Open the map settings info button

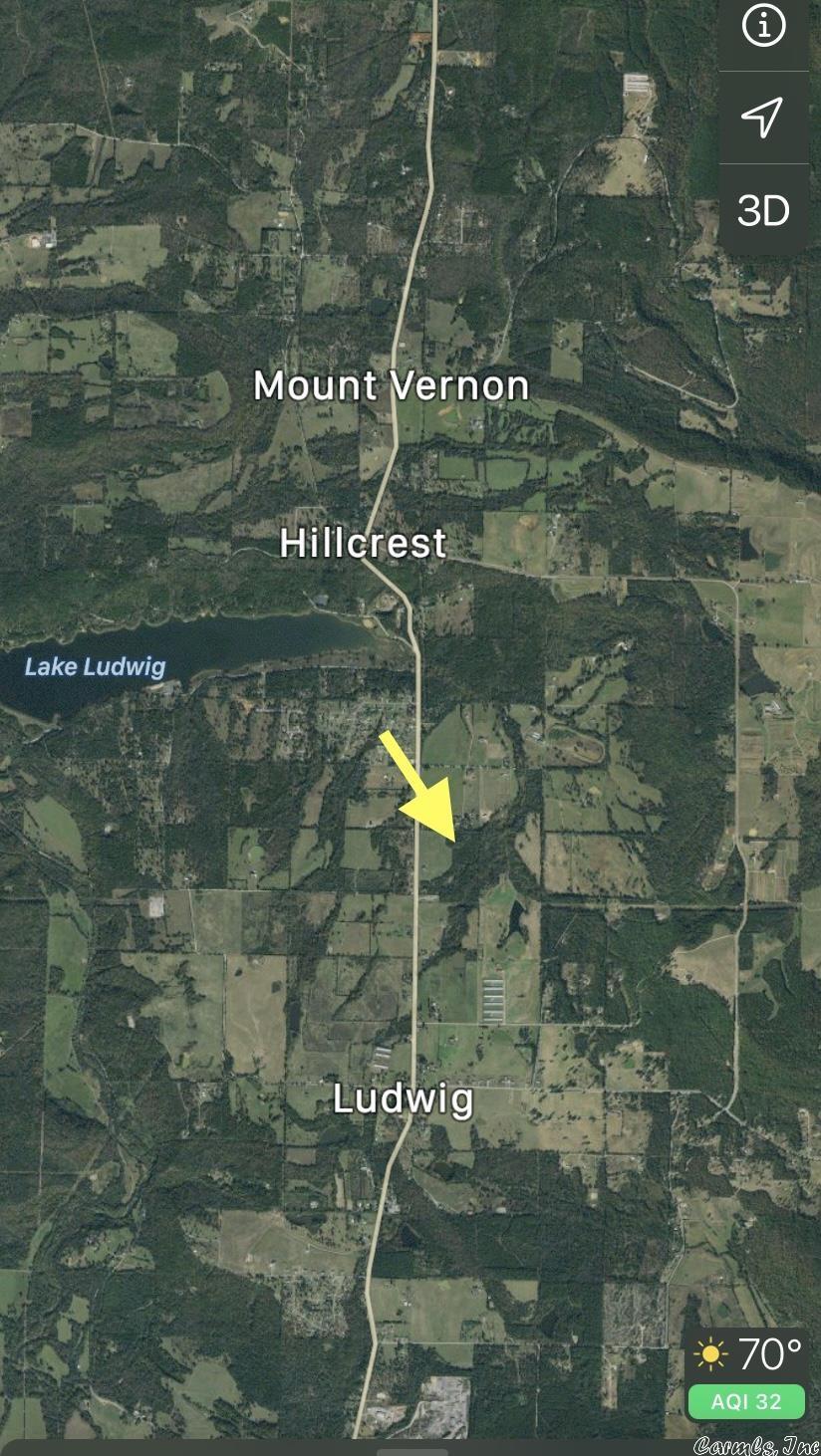pos(764,28)
